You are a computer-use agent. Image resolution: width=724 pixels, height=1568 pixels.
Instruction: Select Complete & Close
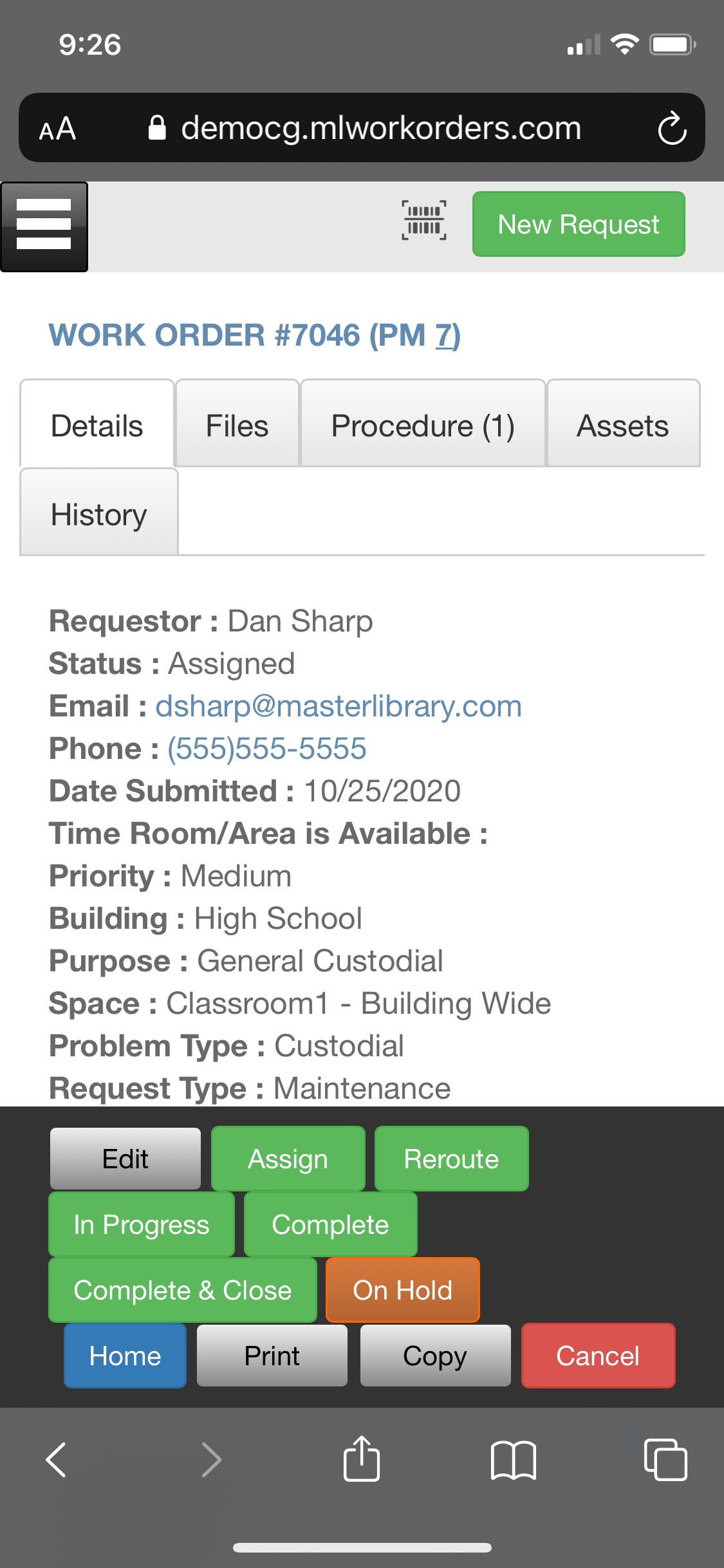[x=183, y=1290]
